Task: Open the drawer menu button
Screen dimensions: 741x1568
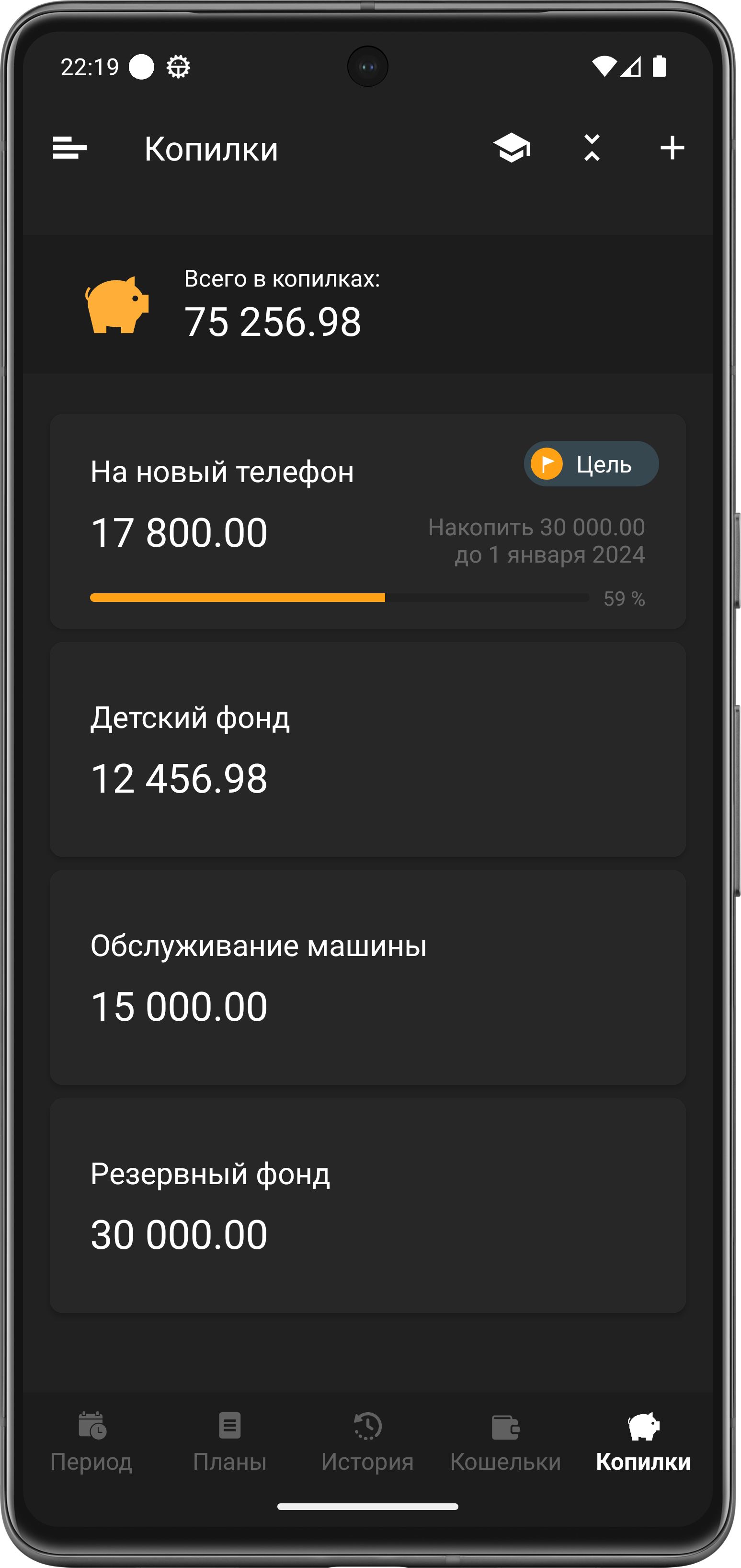Action: coord(70,148)
